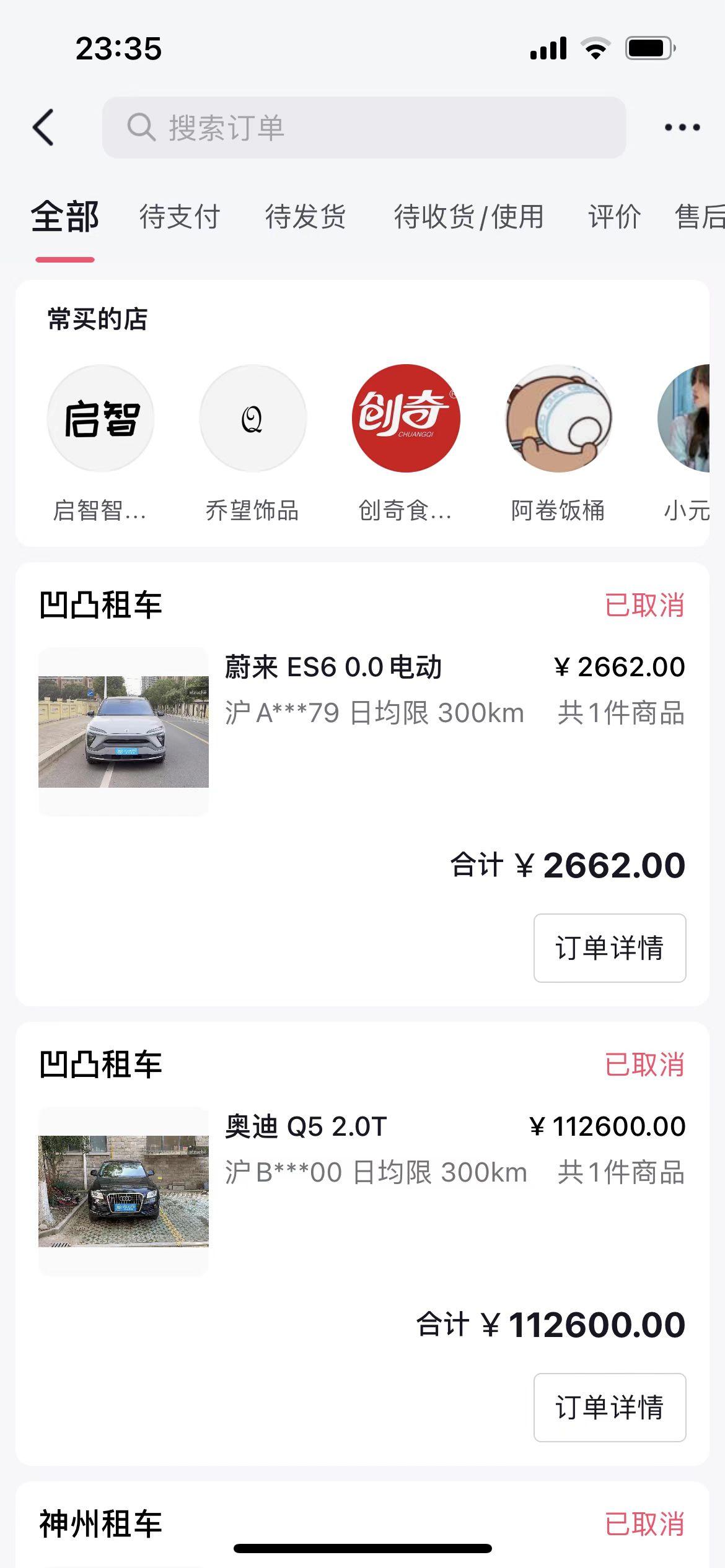Open the 创奇食… store
The width and height of the screenshot is (725, 1568).
tap(406, 419)
